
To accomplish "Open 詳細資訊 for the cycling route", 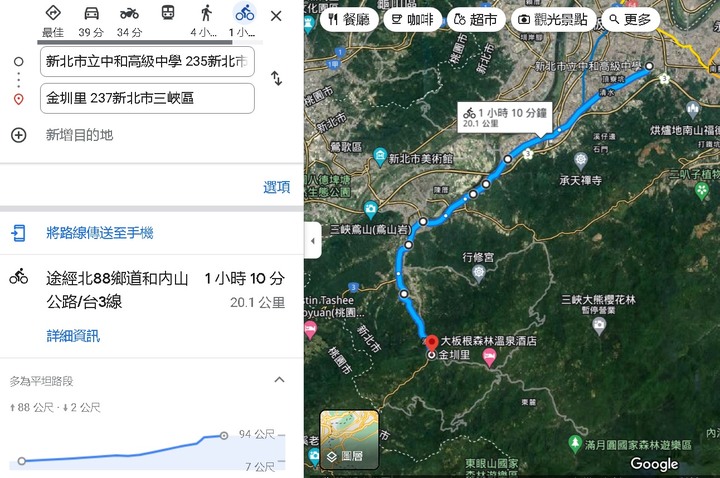I will tap(72, 336).
